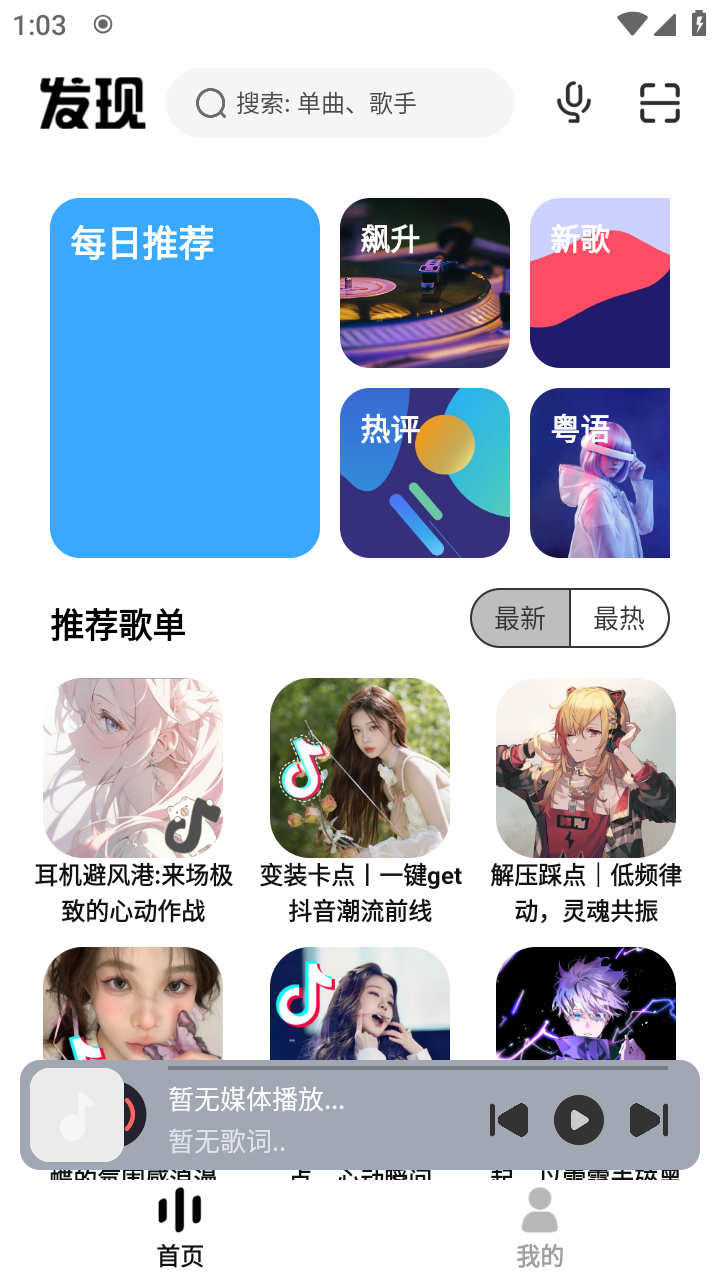Screen dimensions: 720x1280
Task: Open the 粤语 tile
Action: pyautogui.click(x=600, y=473)
